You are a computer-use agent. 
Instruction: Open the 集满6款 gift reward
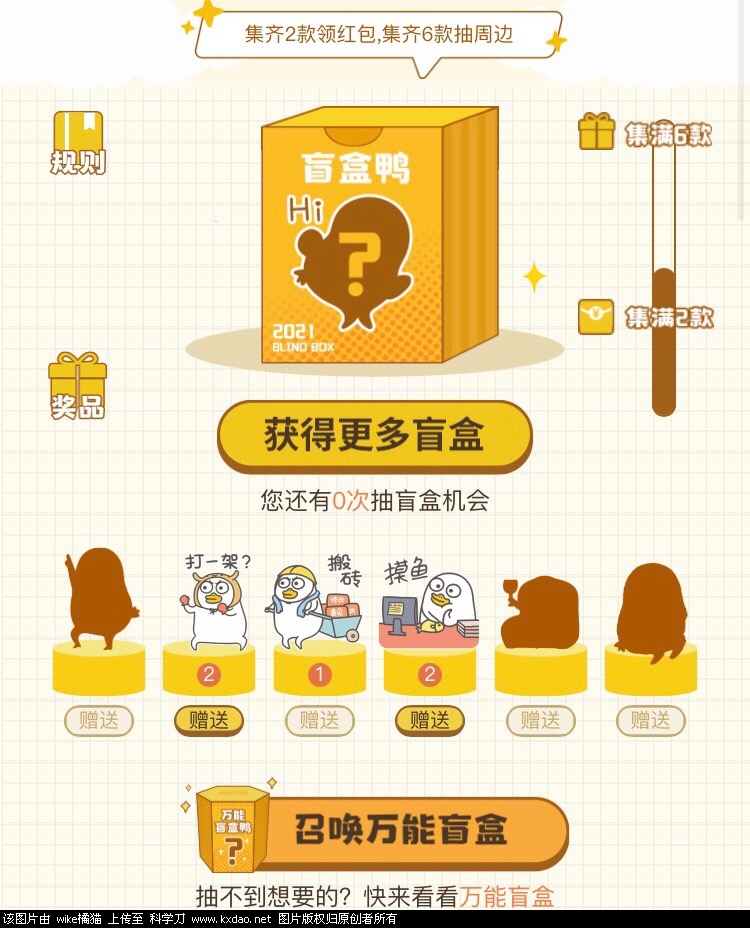click(644, 133)
